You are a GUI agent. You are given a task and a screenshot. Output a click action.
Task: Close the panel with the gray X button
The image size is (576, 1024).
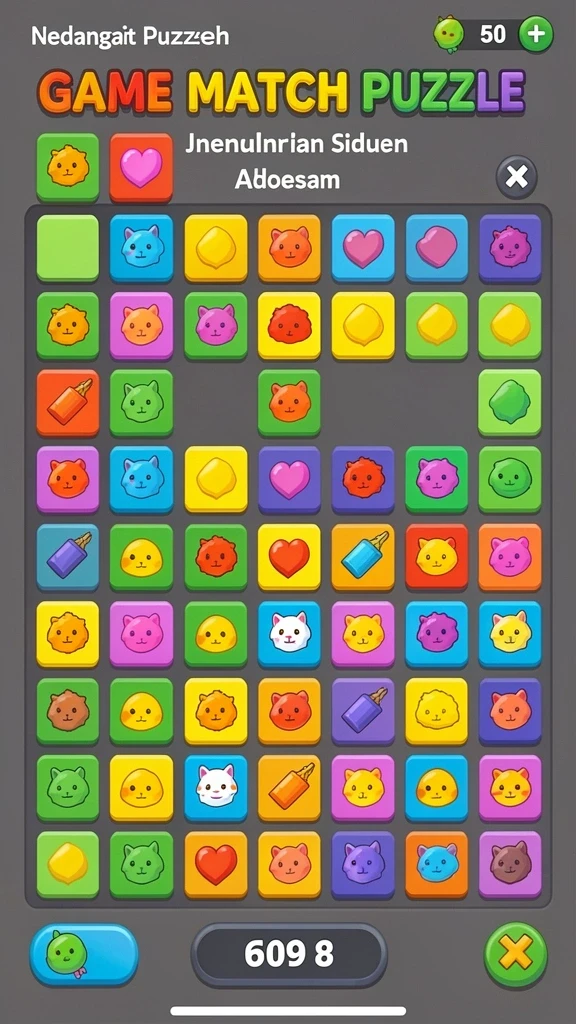tap(516, 177)
